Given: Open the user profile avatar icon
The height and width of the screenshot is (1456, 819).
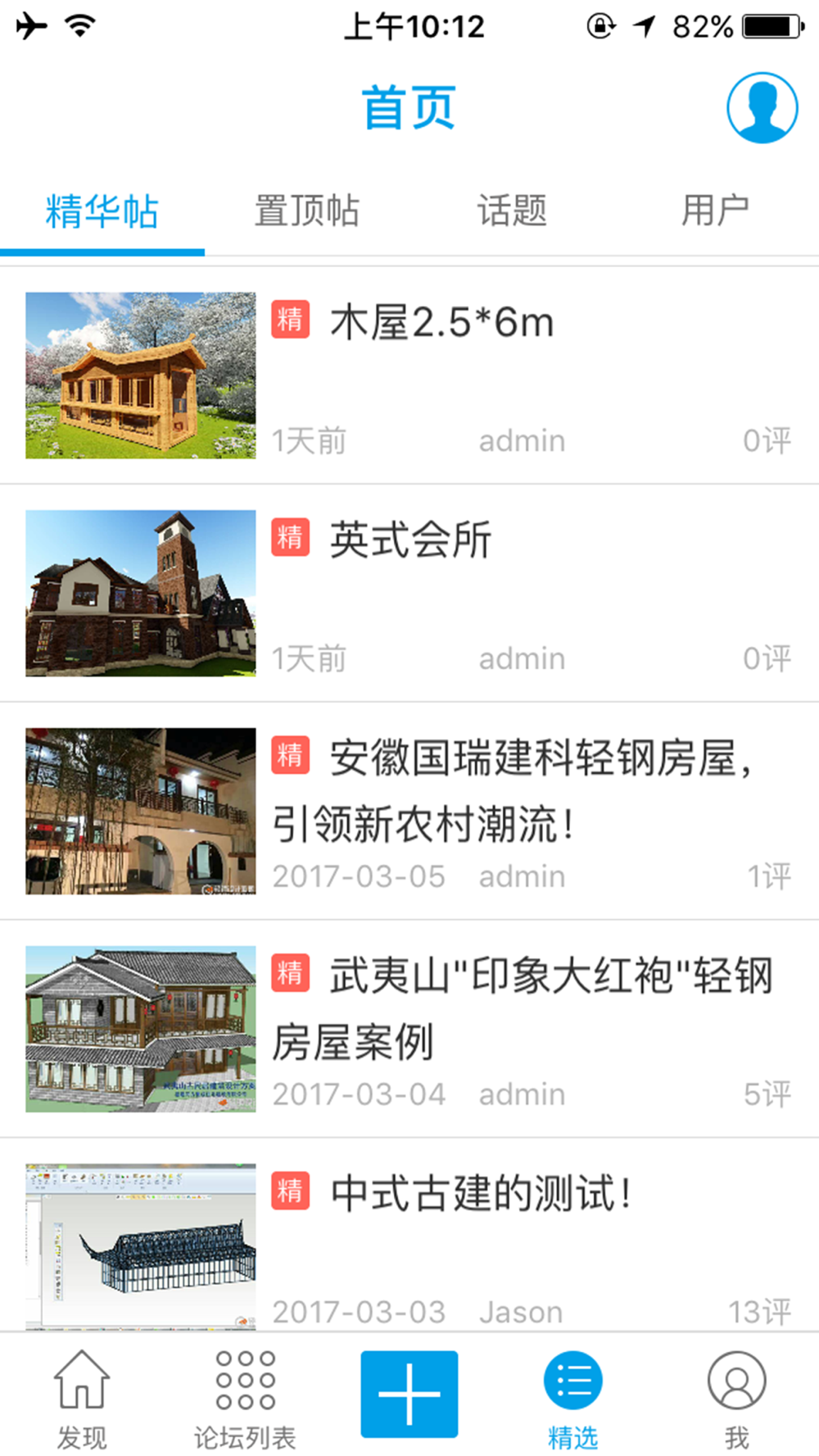Looking at the screenshot, I should [x=762, y=108].
